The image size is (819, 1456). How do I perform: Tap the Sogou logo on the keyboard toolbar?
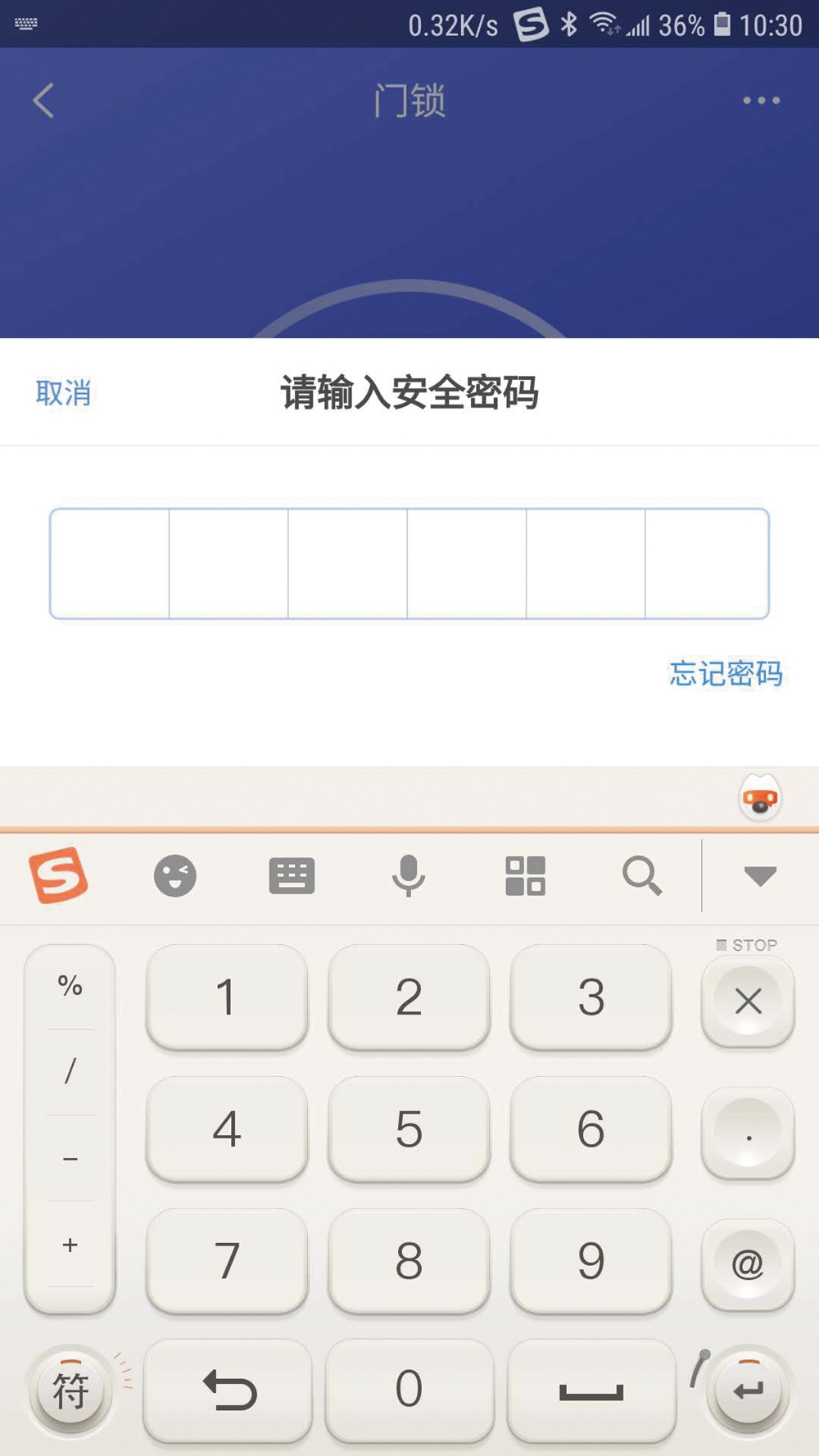(x=58, y=875)
